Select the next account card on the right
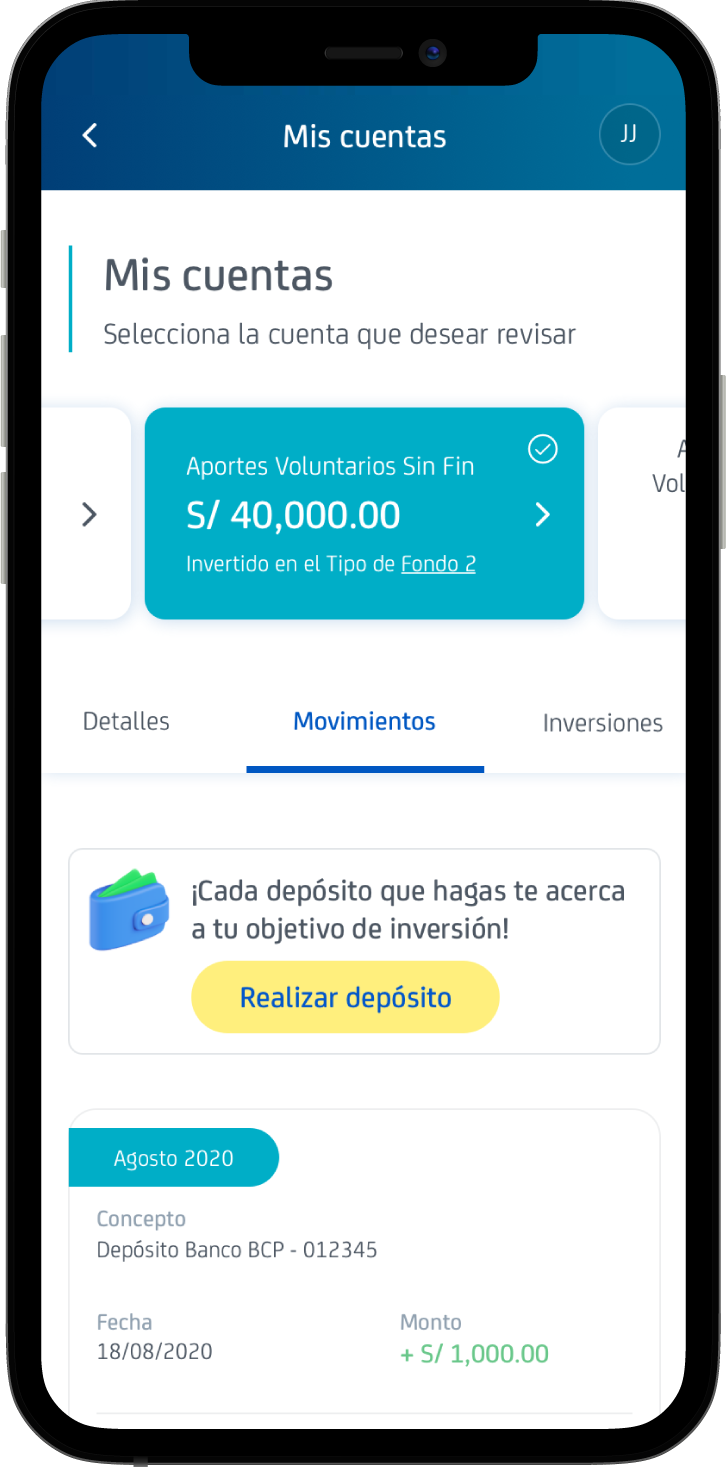The height and width of the screenshot is (1467, 726). pyautogui.click(x=645, y=513)
